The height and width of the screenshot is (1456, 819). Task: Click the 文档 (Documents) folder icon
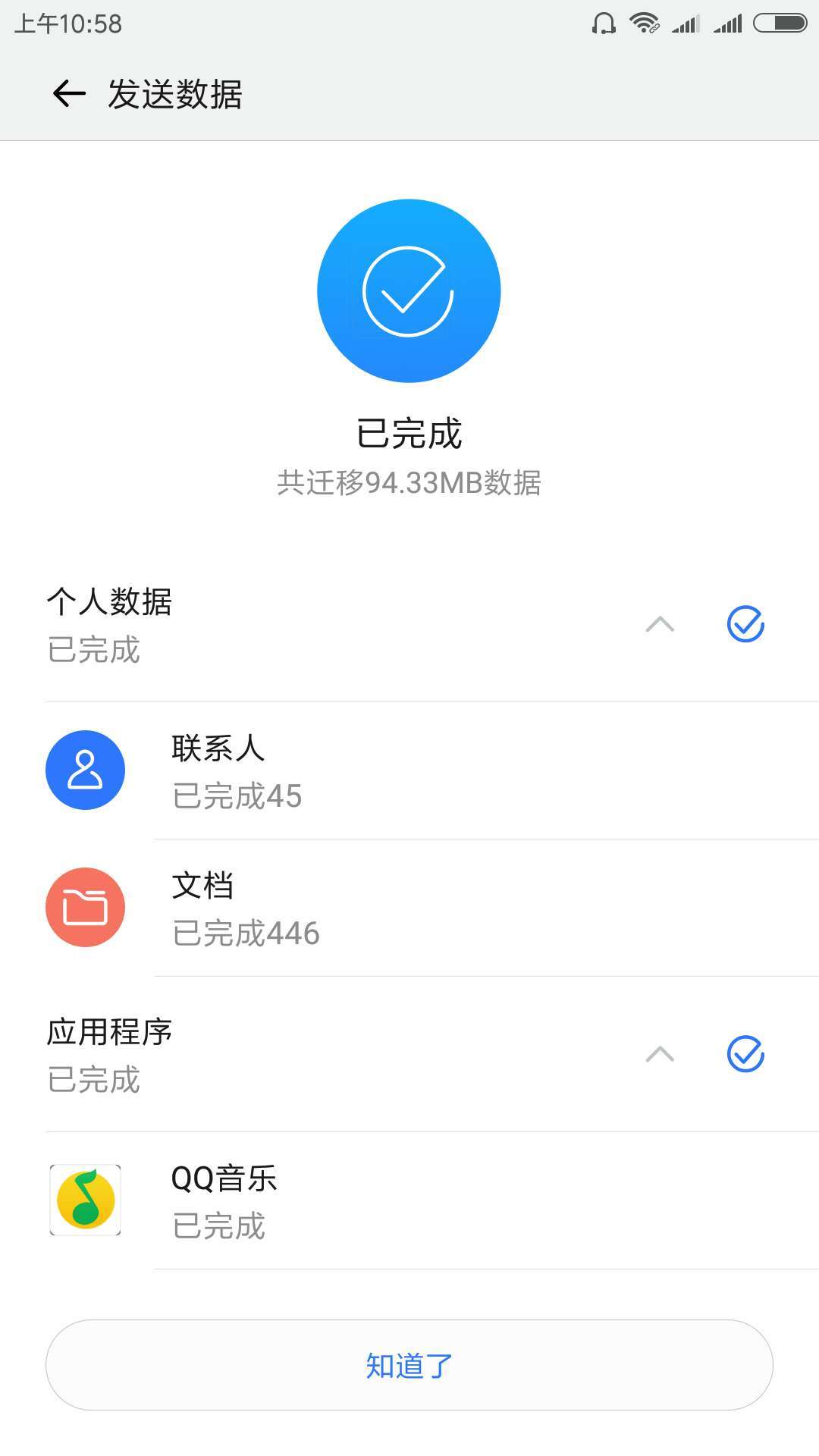(x=85, y=908)
